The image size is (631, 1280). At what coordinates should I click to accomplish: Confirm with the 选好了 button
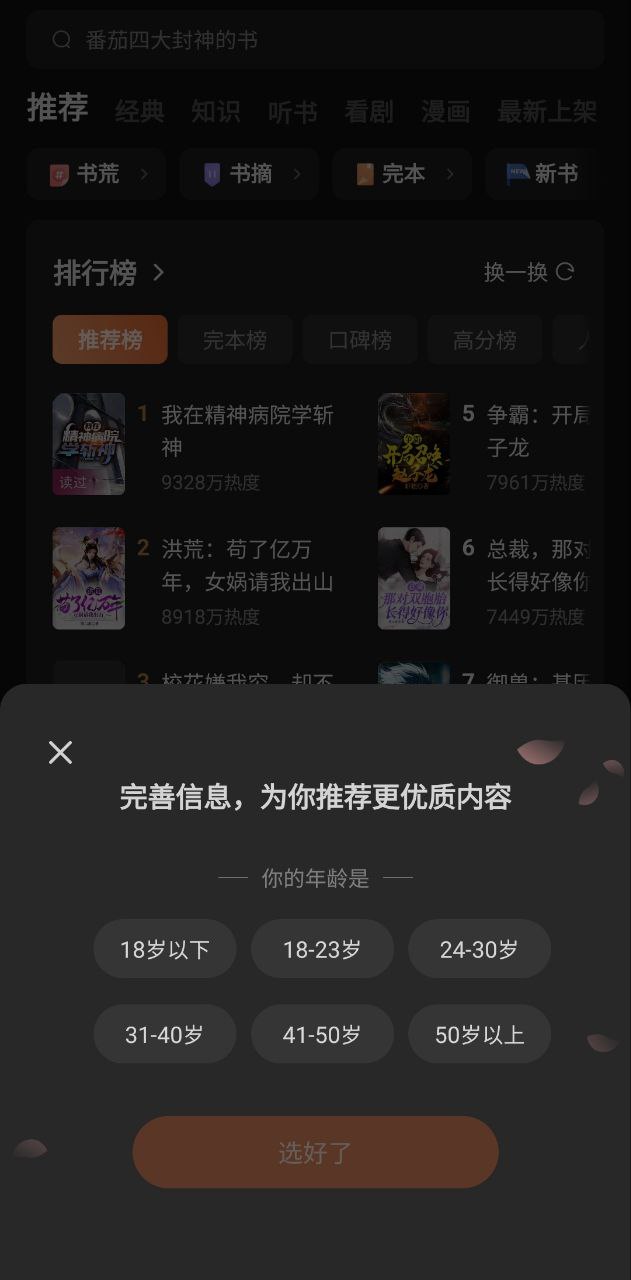315,1152
